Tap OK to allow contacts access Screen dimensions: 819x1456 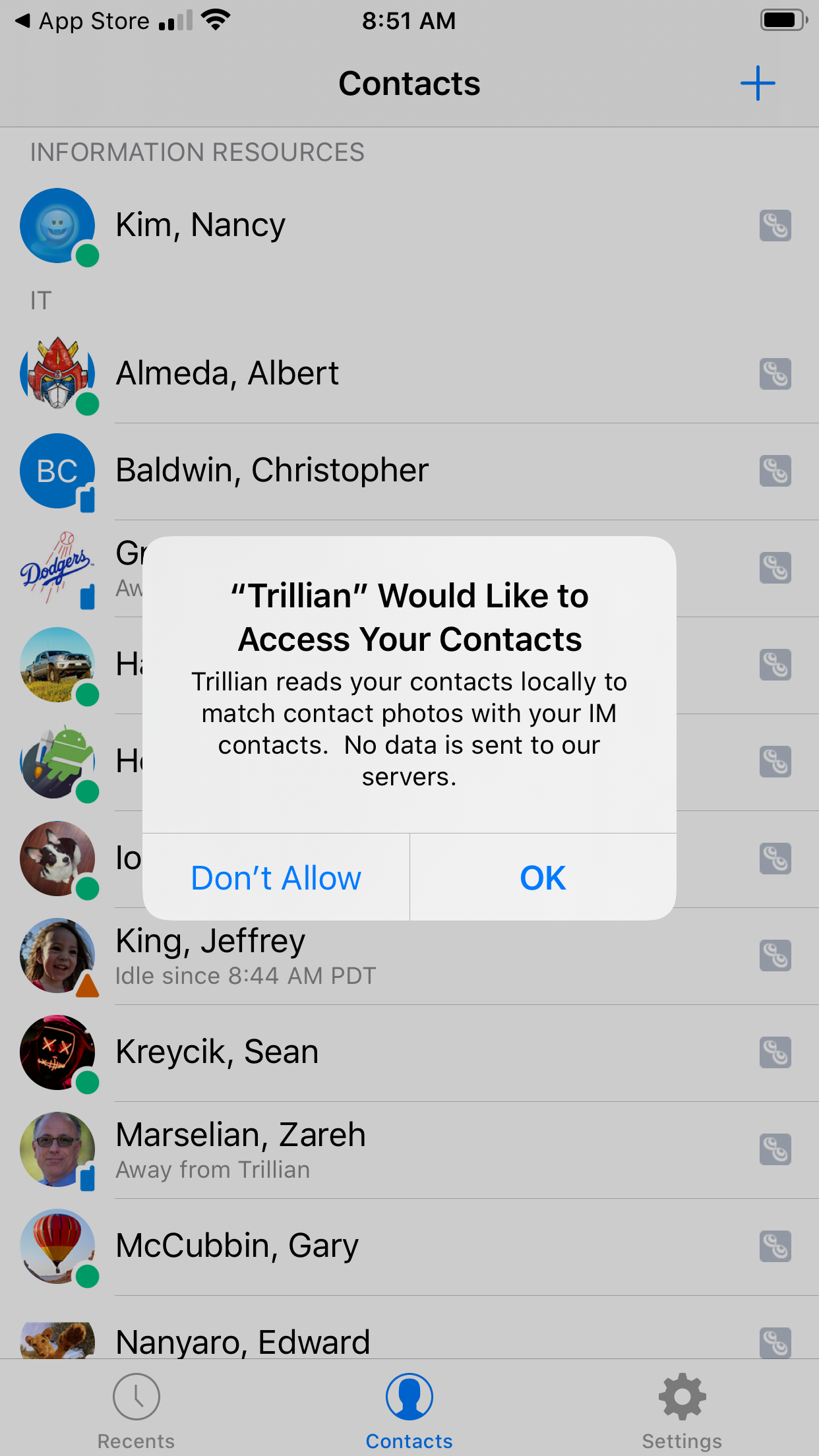[x=543, y=878]
